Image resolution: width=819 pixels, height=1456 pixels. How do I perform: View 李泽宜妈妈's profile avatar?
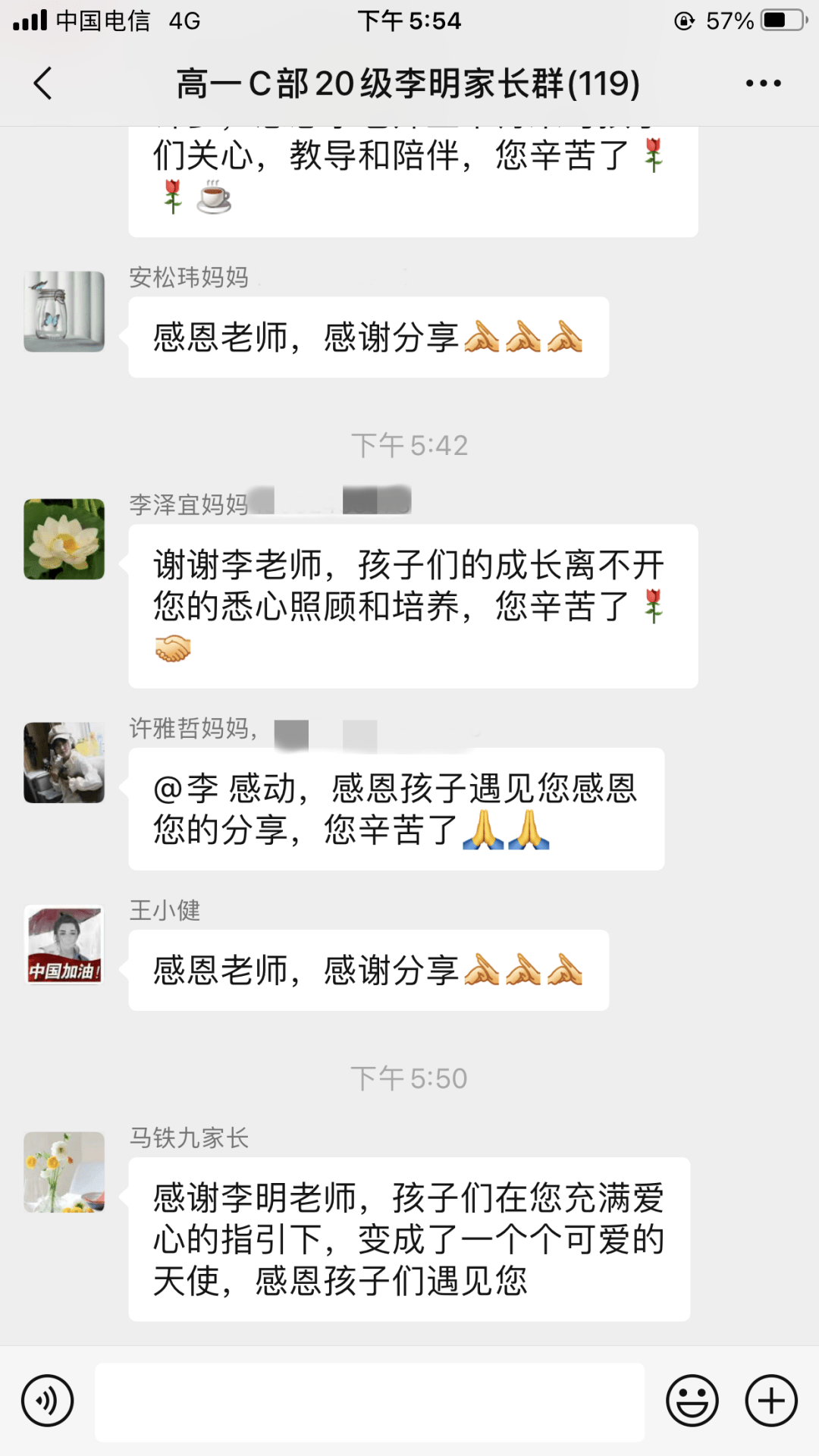coord(64,539)
